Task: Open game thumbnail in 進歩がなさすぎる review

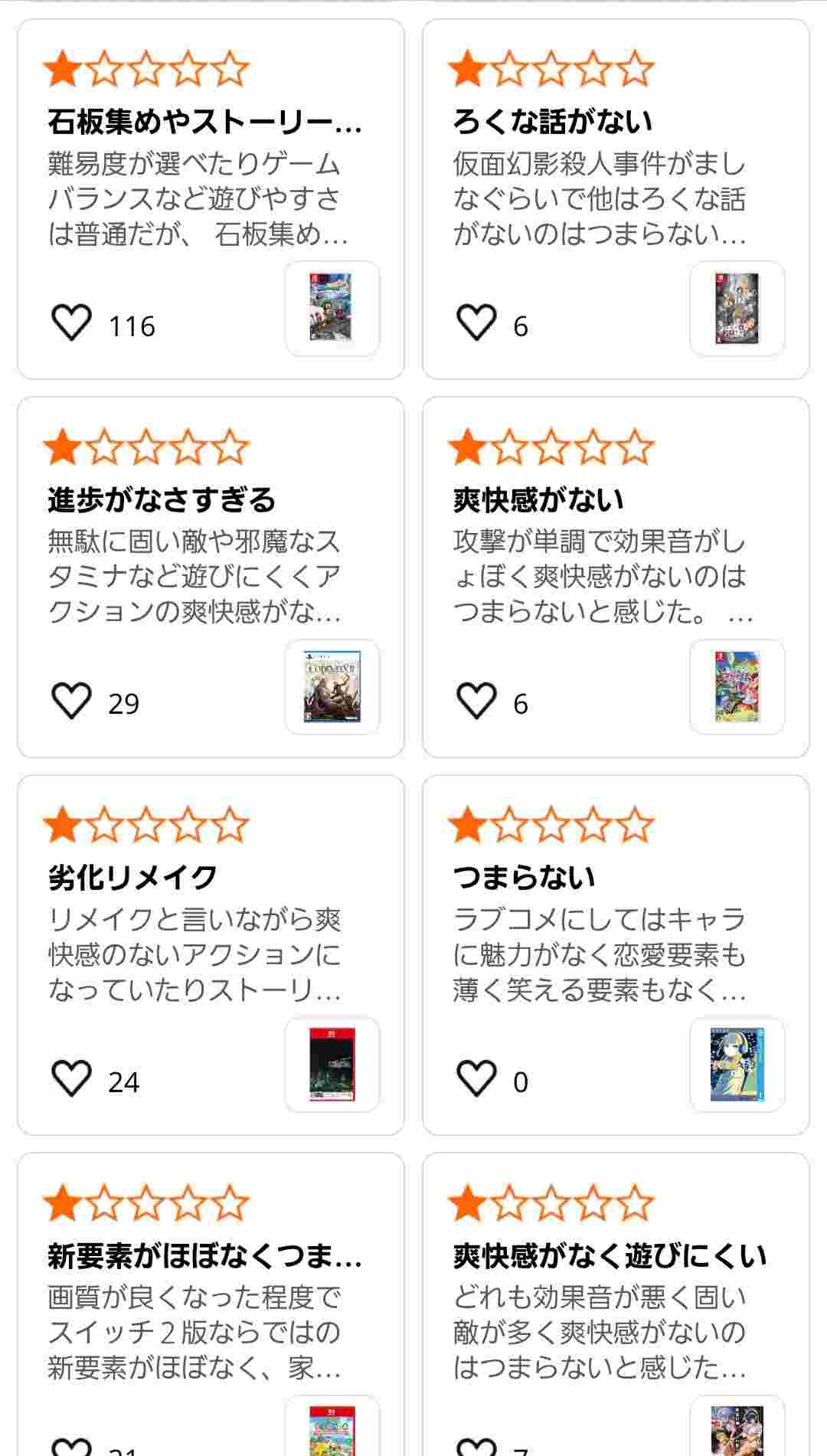Action: tap(332, 686)
